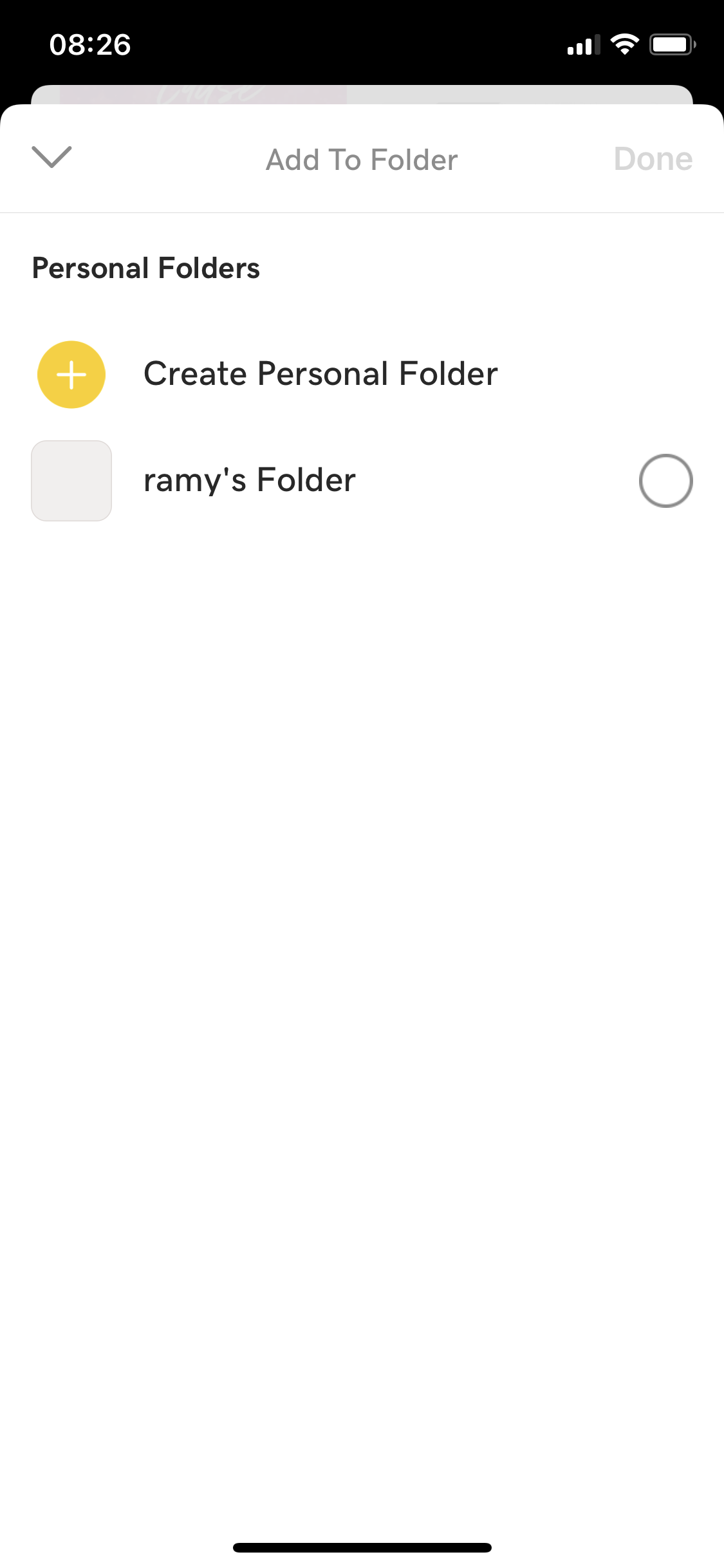Open Create Personal Folder
This screenshot has width=724, height=1568.
320,373
